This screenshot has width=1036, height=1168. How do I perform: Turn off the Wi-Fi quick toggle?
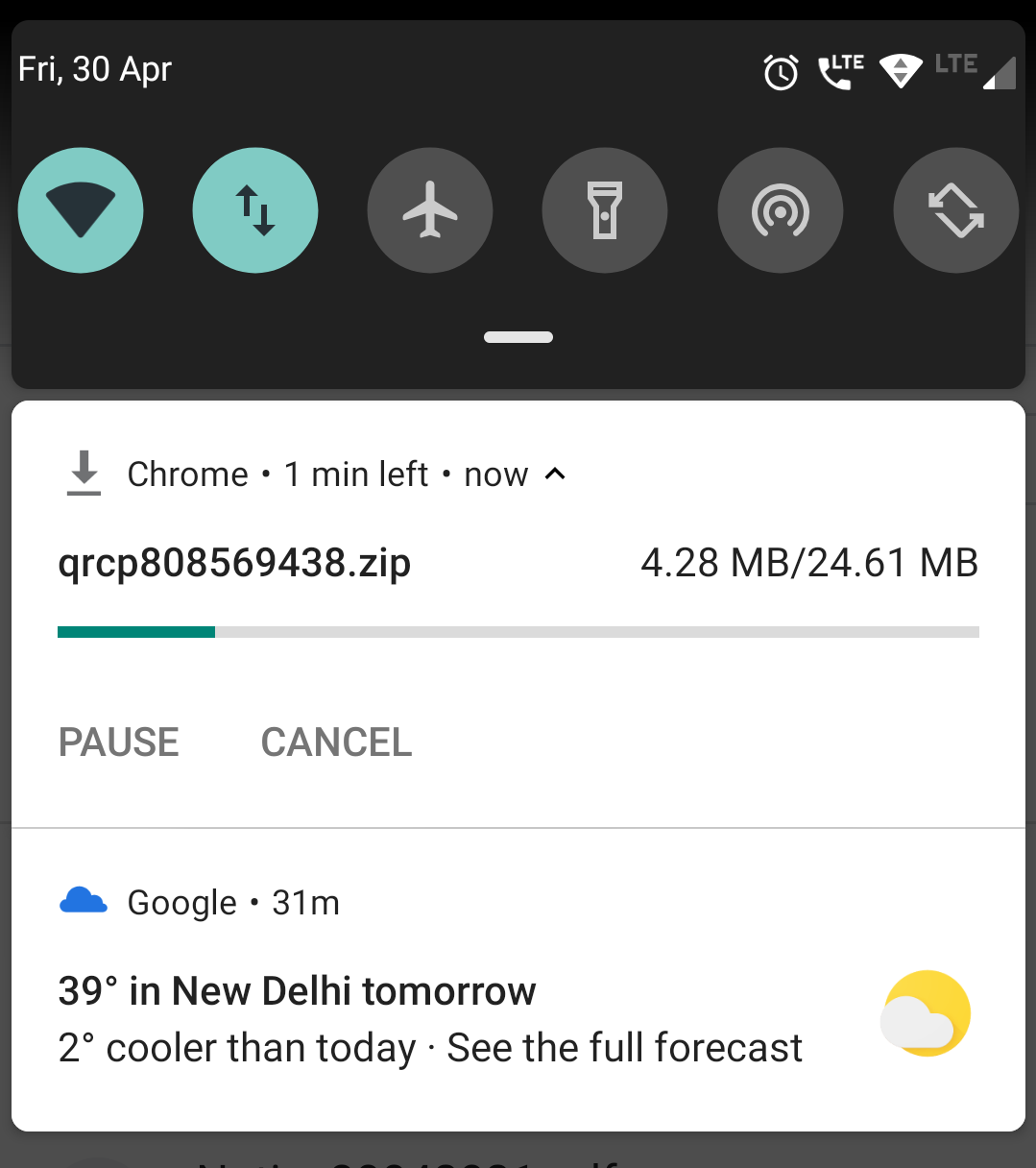(x=81, y=210)
